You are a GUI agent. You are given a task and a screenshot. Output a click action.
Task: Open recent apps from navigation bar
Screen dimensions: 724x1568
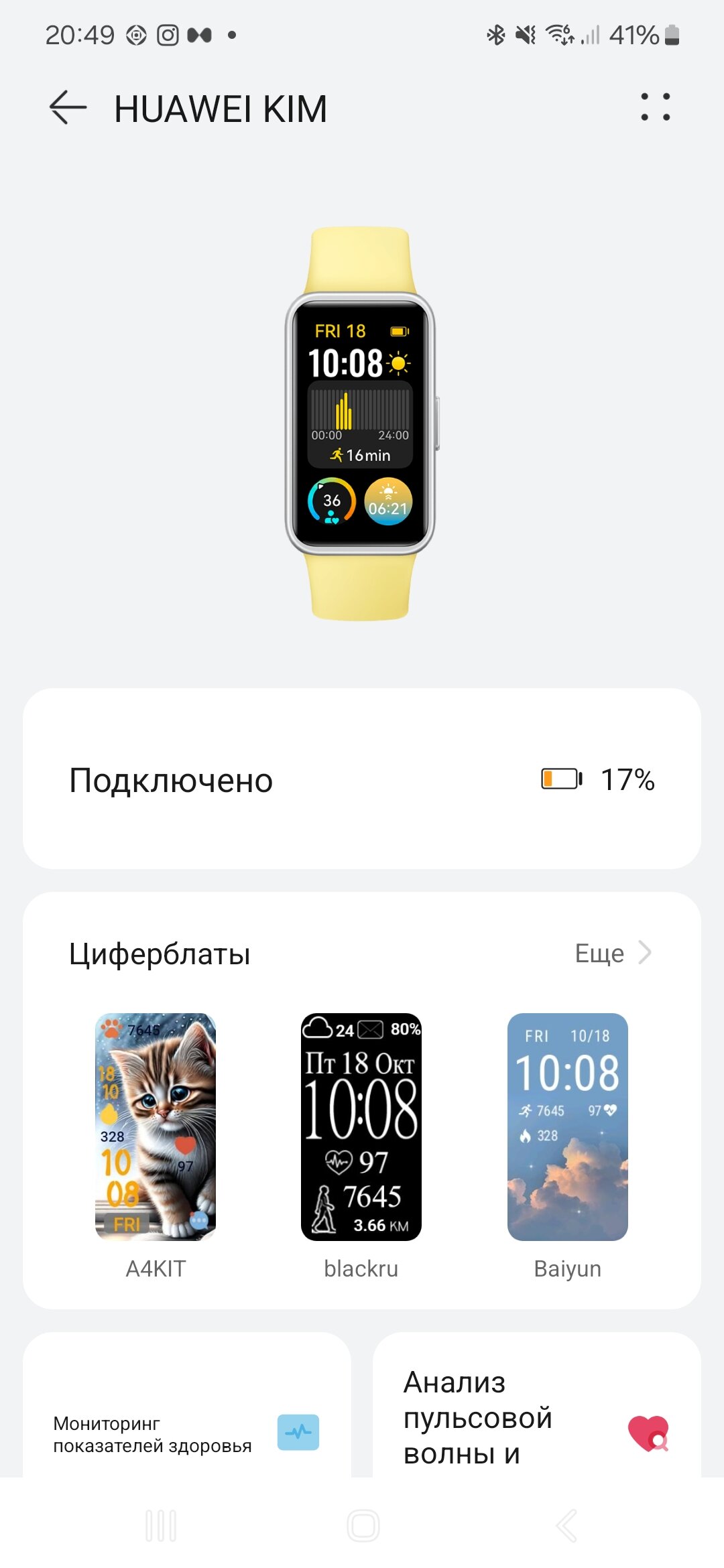[x=161, y=1526]
